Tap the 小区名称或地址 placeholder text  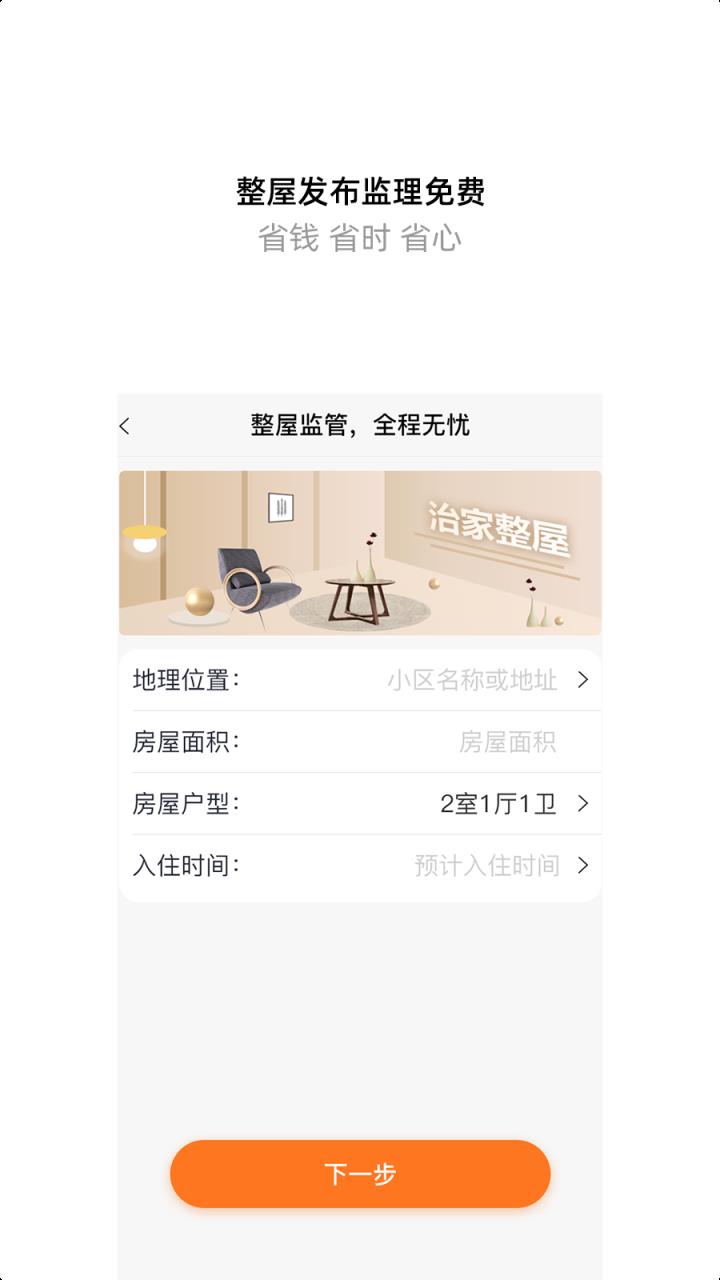(470, 679)
